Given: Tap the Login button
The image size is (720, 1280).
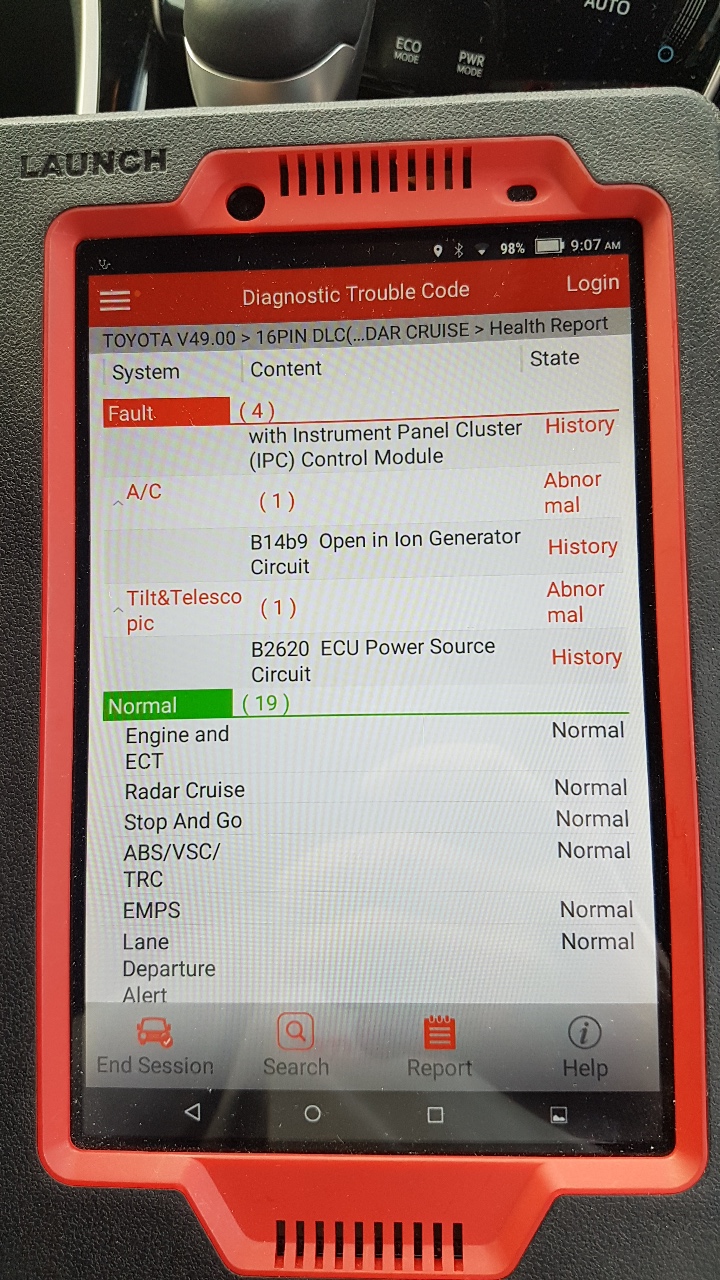Looking at the screenshot, I should point(592,284).
